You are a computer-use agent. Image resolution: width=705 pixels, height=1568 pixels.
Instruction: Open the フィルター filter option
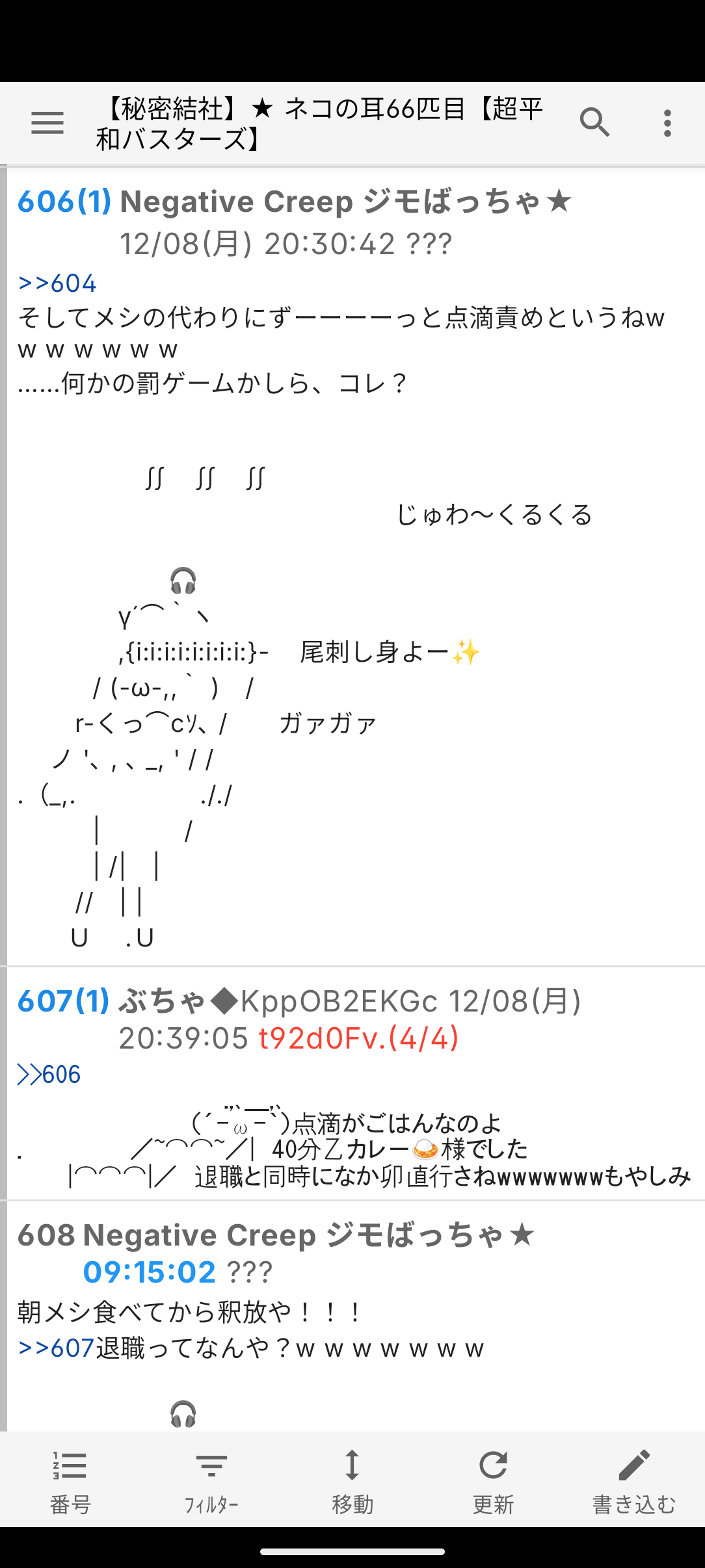[x=211, y=1478]
